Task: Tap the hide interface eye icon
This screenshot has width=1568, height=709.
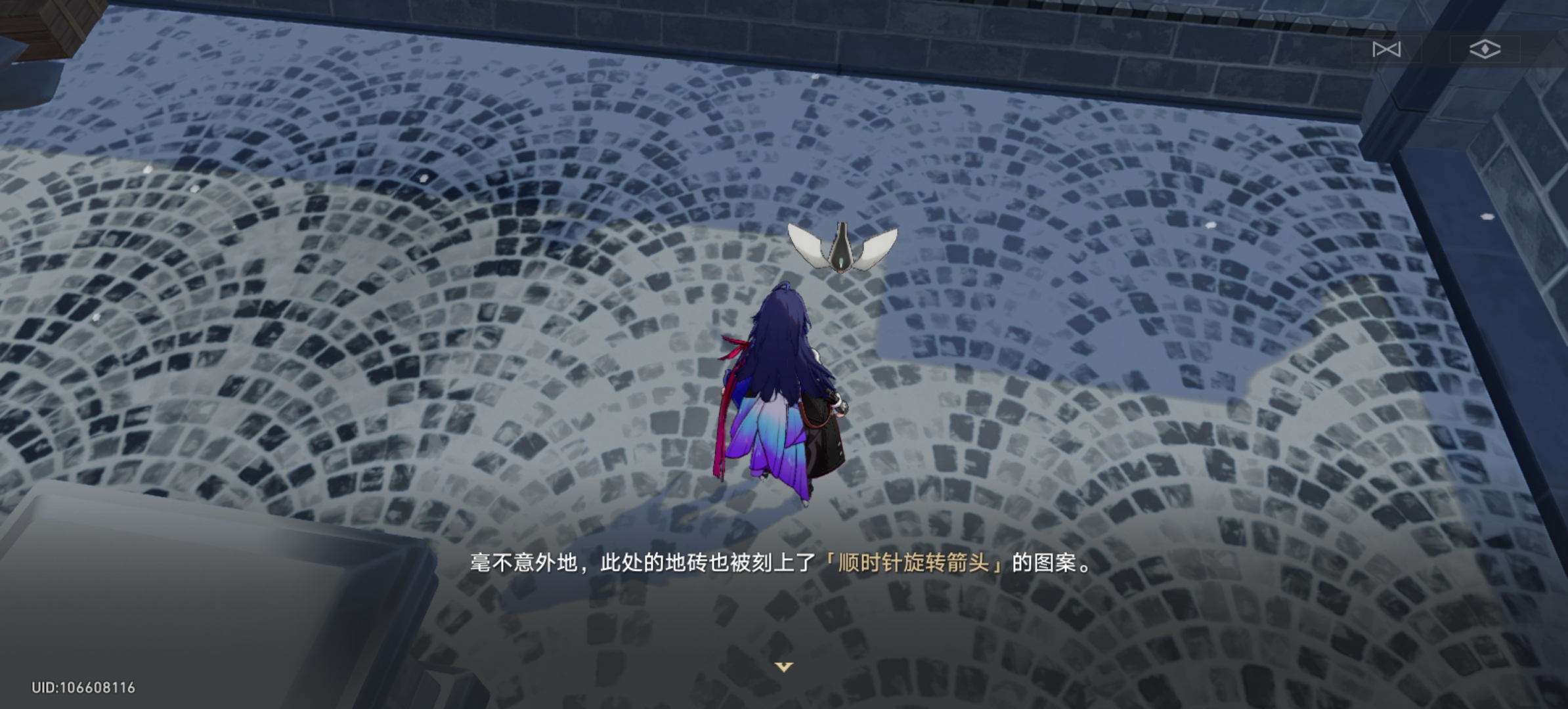Action: click(1485, 49)
